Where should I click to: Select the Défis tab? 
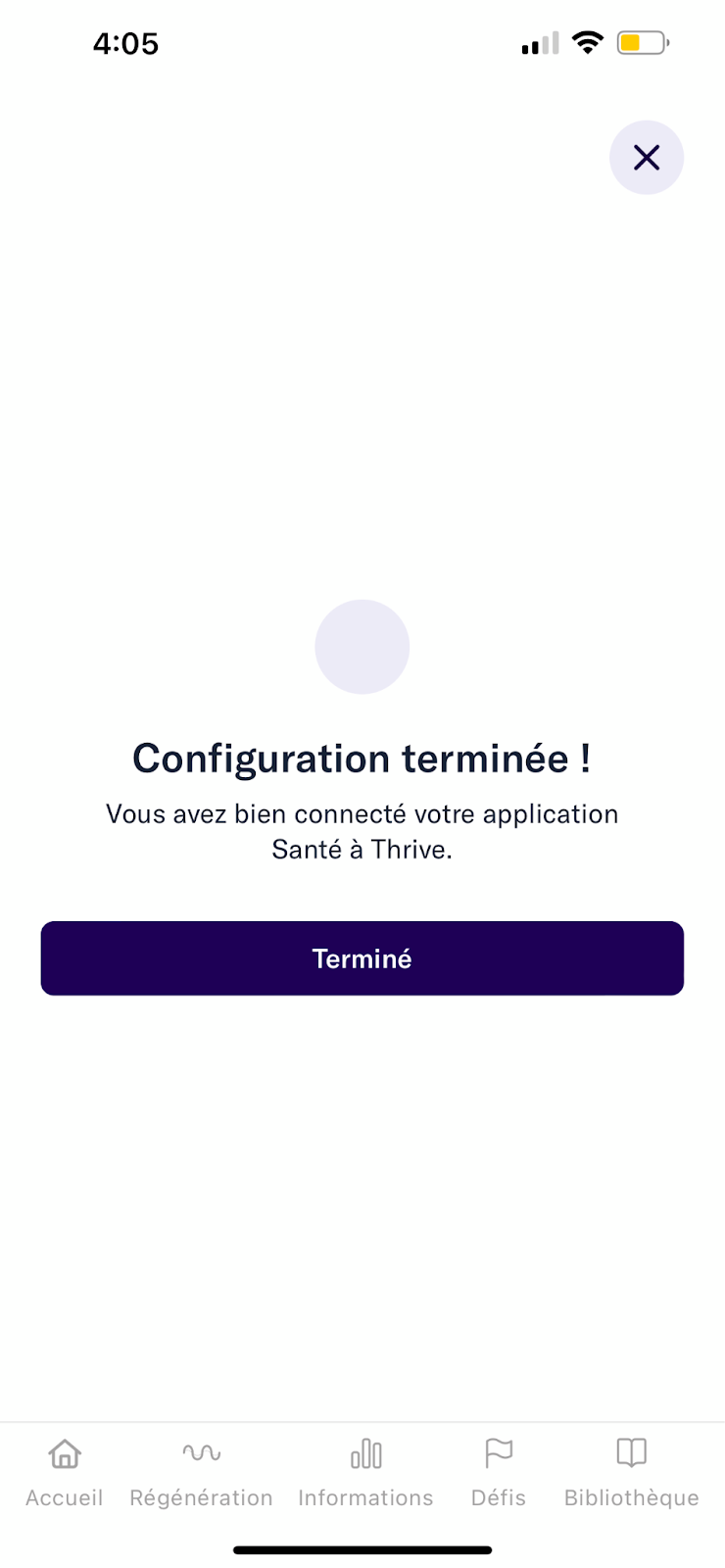499,1473
